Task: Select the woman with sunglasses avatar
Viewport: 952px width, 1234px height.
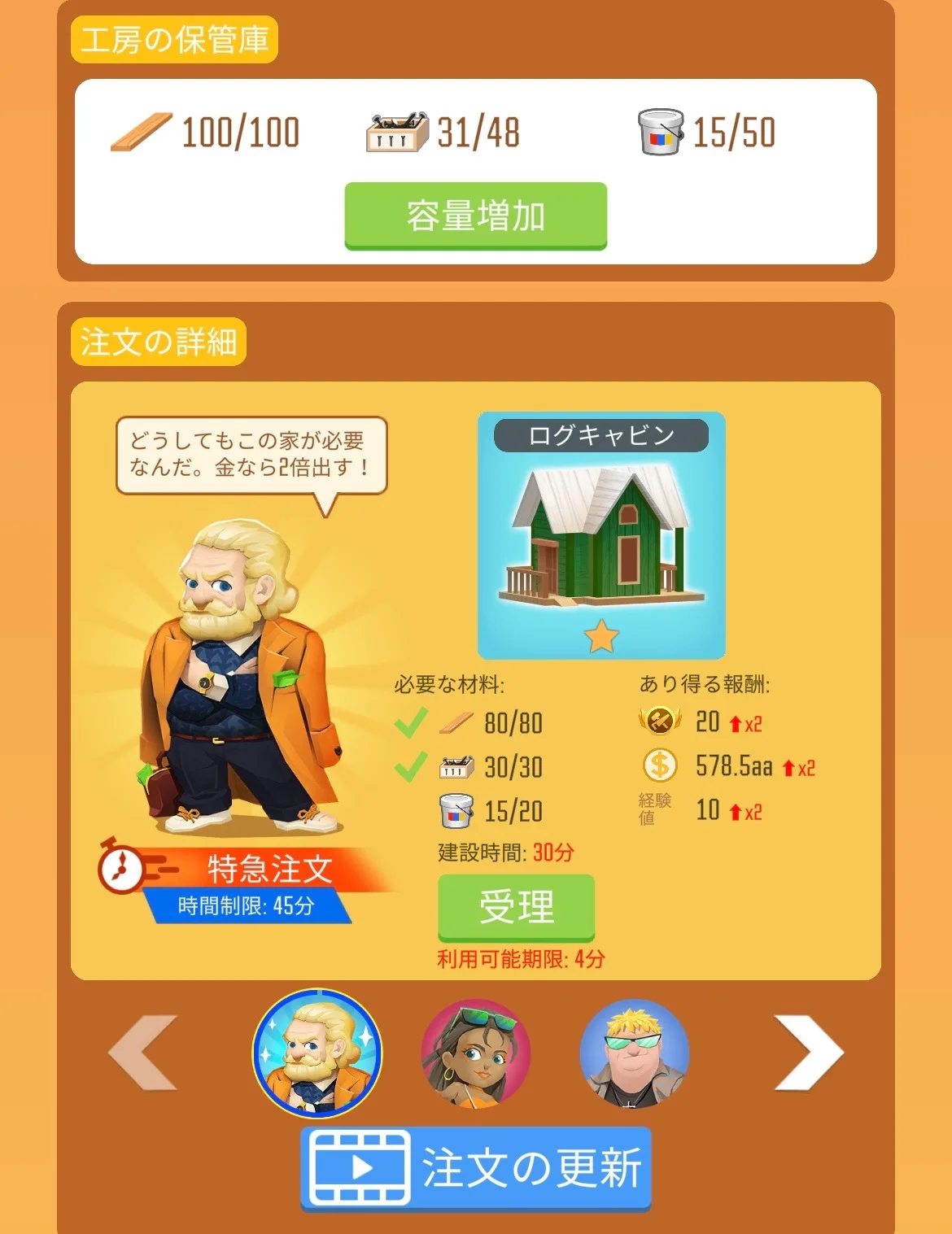Action: point(475,1053)
